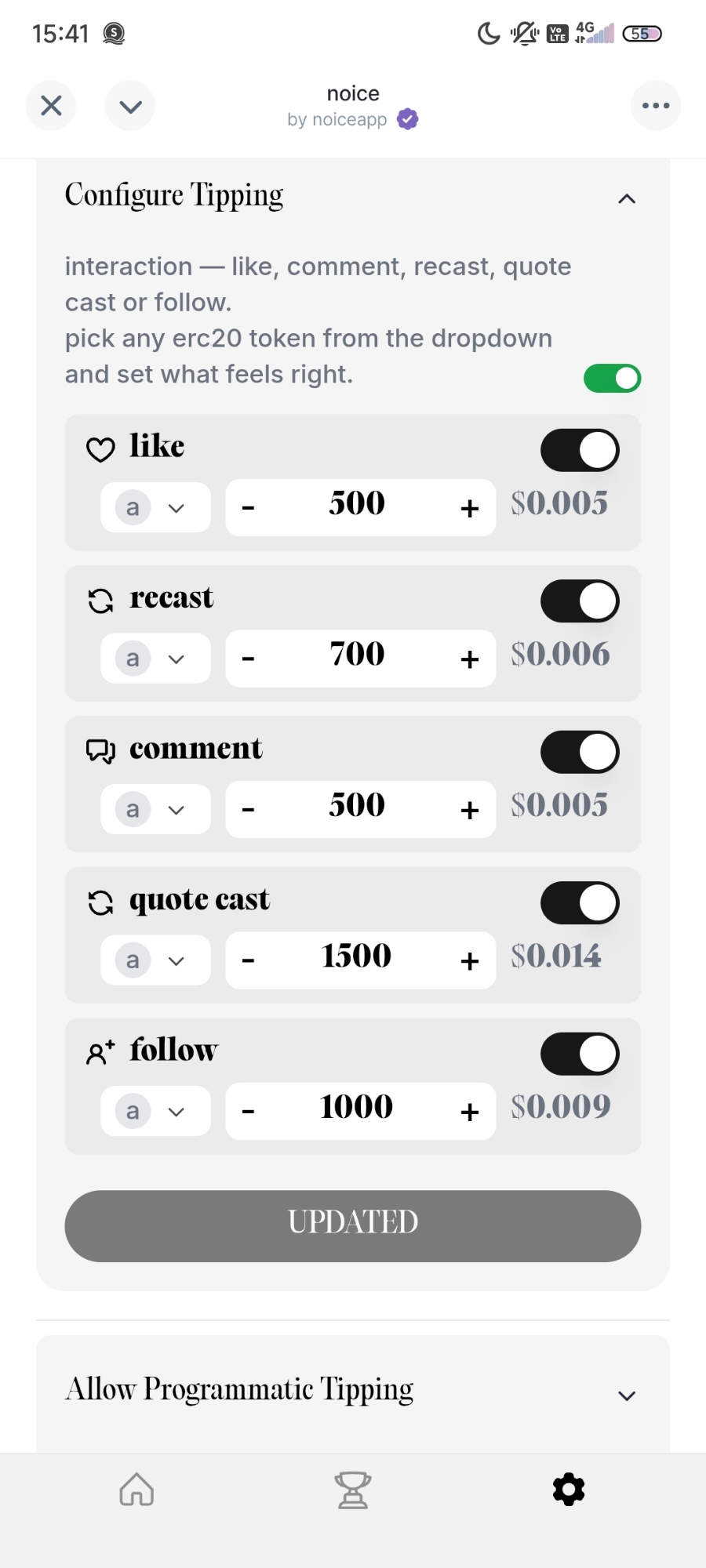706x1568 pixels.
Task: Increase the follow tip amount
Action: tap(469, 1112)
